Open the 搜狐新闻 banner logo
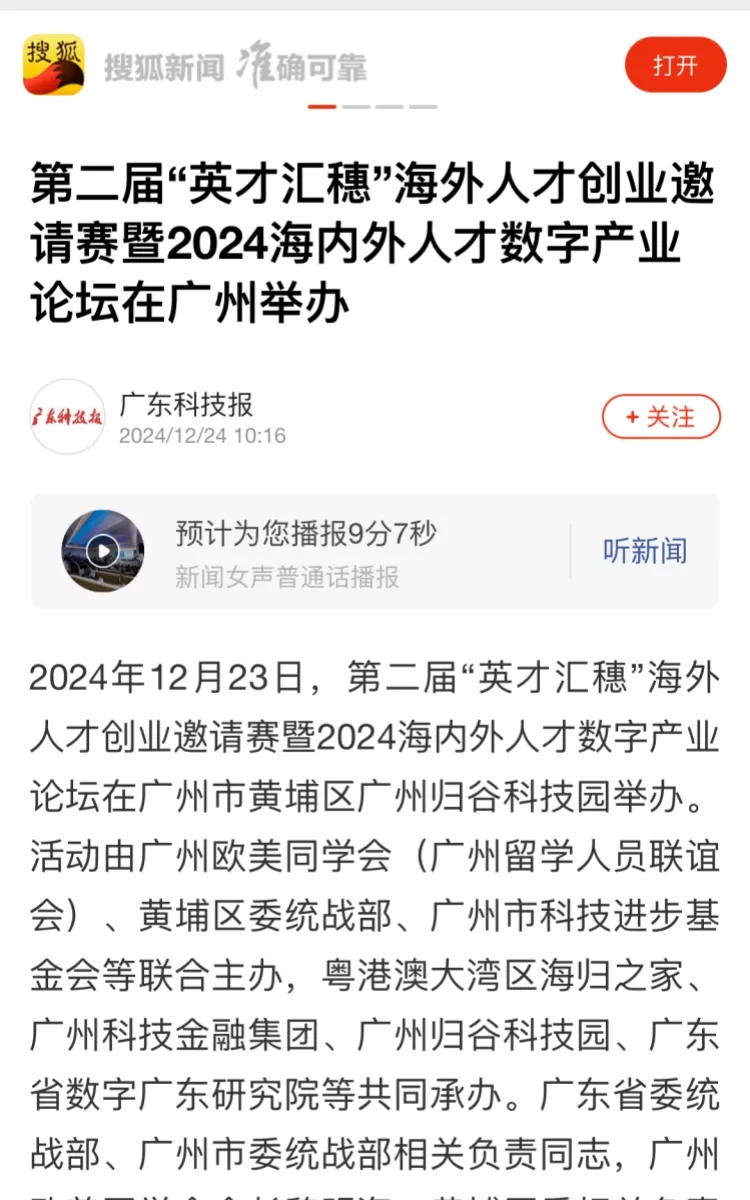Viewport: 750px width, 1200px height. [x=54, y=66]
